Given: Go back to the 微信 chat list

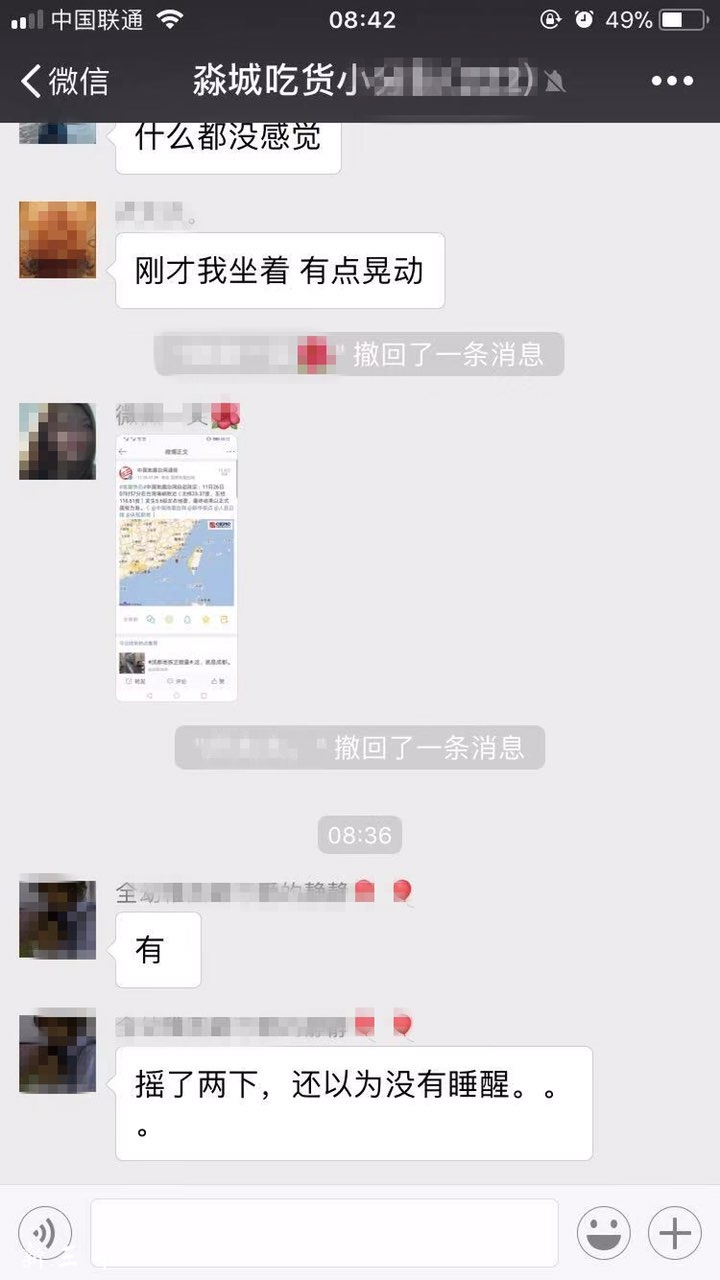Looking at the screenshot, I should 64,81.
